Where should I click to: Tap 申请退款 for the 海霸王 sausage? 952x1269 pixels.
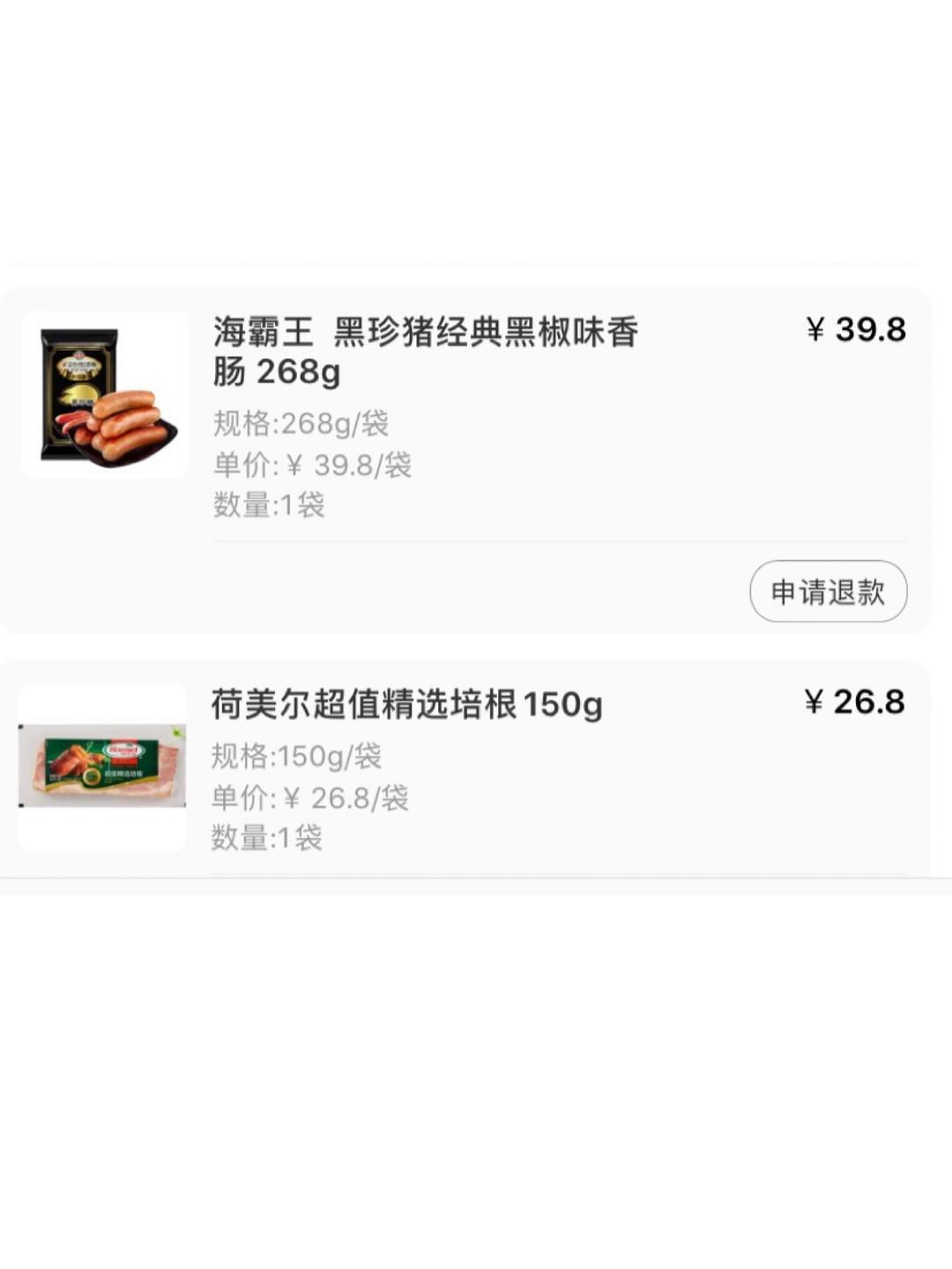pos(828,592)
